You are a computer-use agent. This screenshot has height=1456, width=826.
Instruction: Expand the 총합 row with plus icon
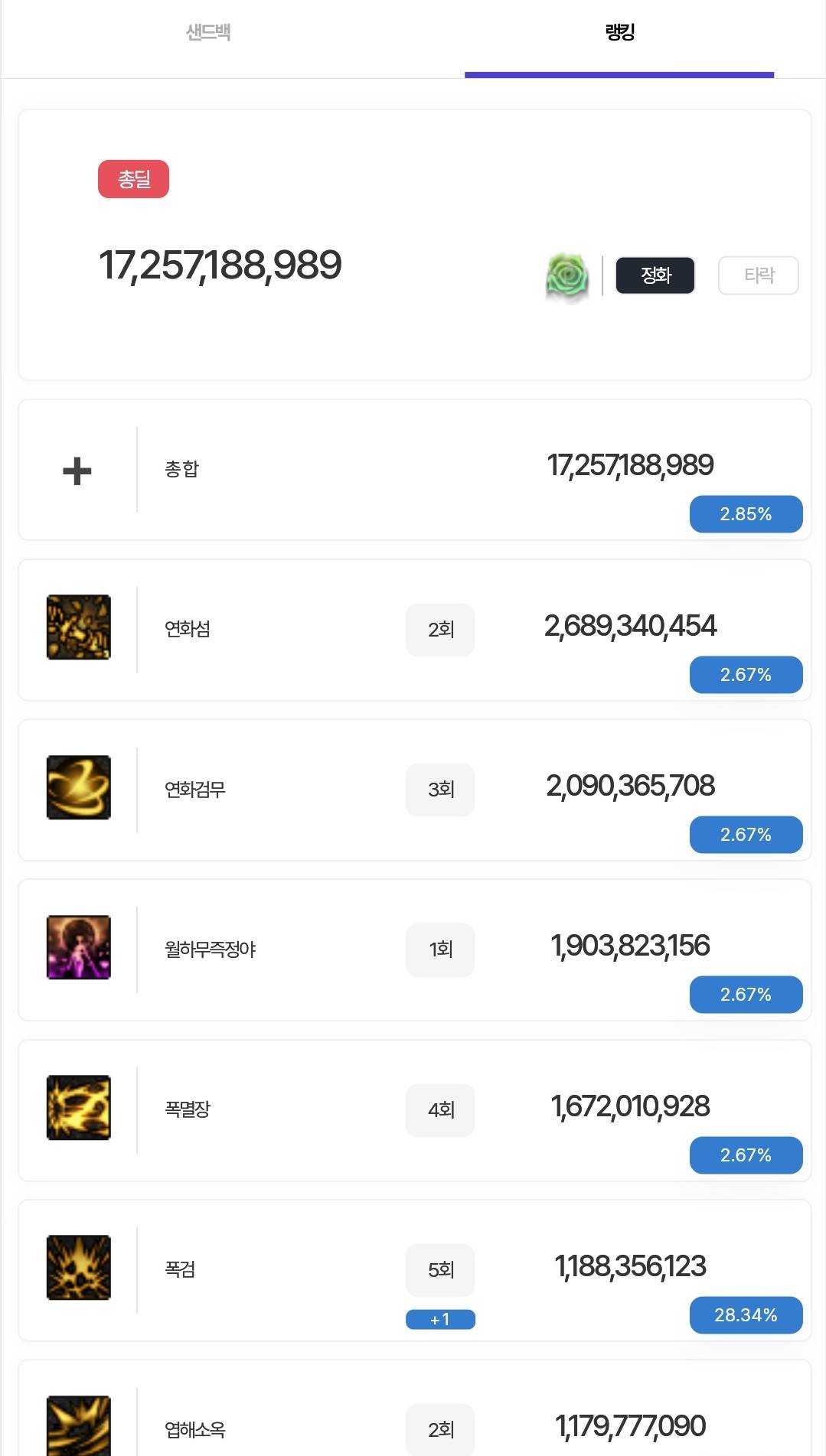pyautogui.click(x=414, y=470)
